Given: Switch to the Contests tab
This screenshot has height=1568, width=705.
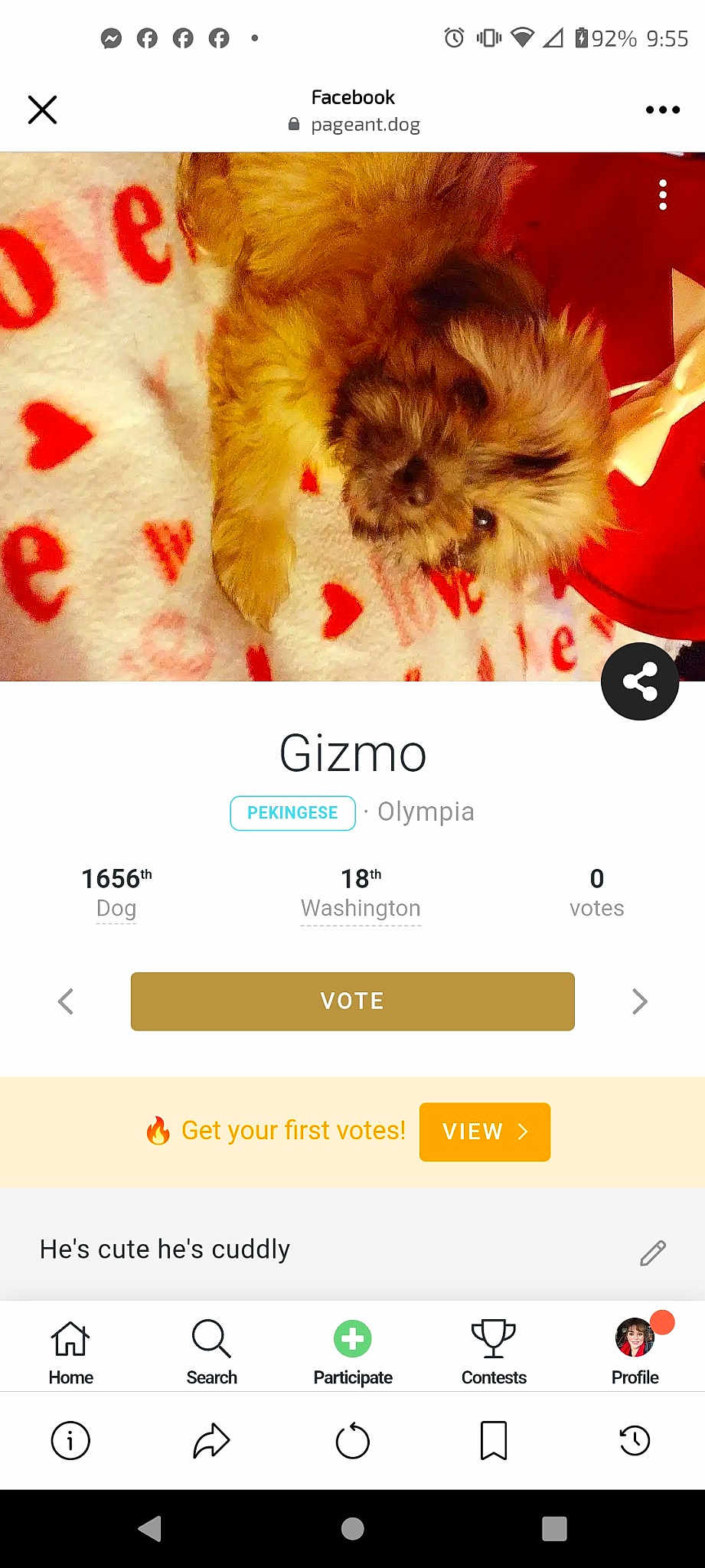Looking at the screenshot, I should pyautogui.click(x=494, y=1352).
